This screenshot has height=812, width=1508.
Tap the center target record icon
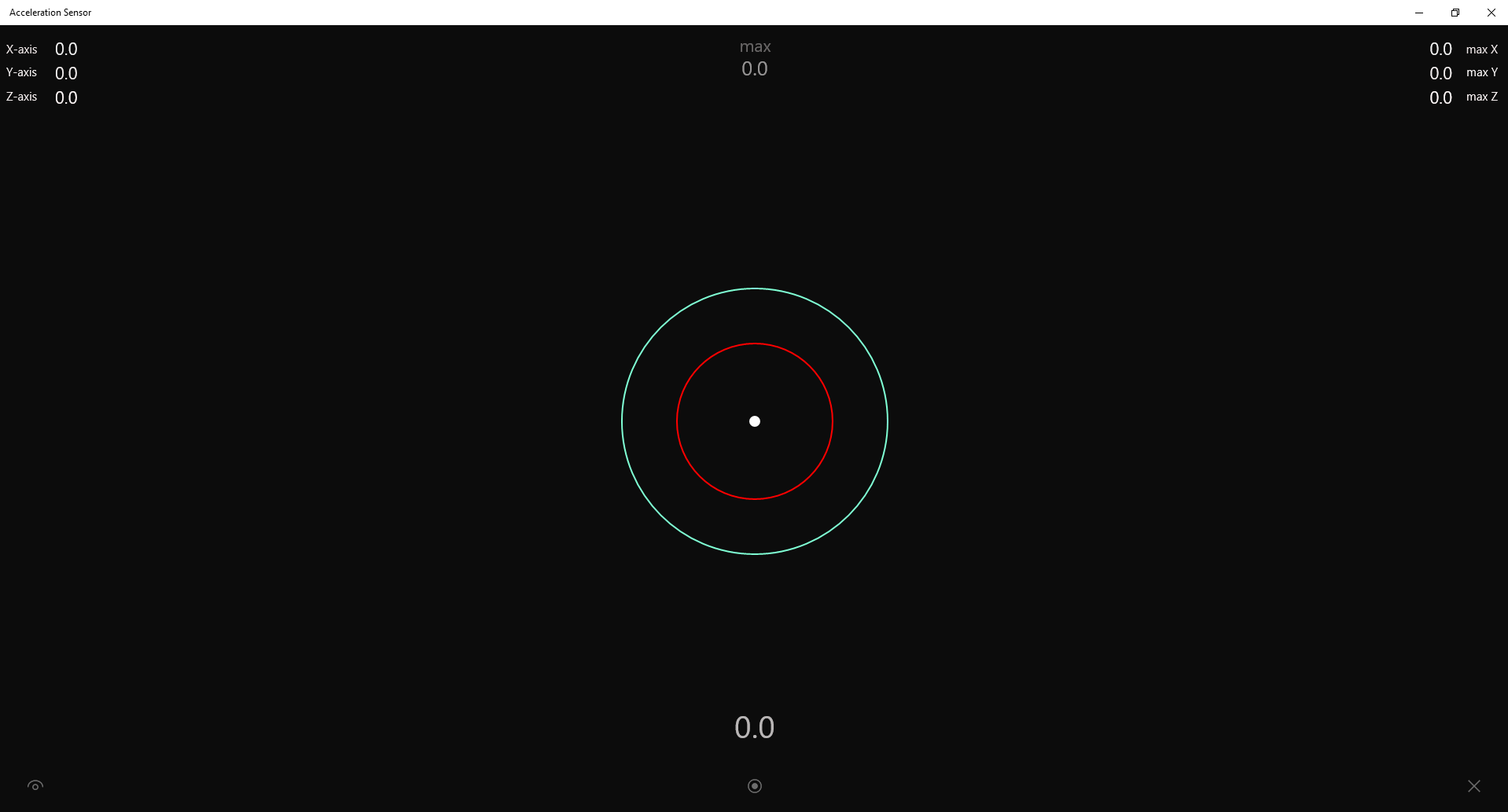[755, 786]
